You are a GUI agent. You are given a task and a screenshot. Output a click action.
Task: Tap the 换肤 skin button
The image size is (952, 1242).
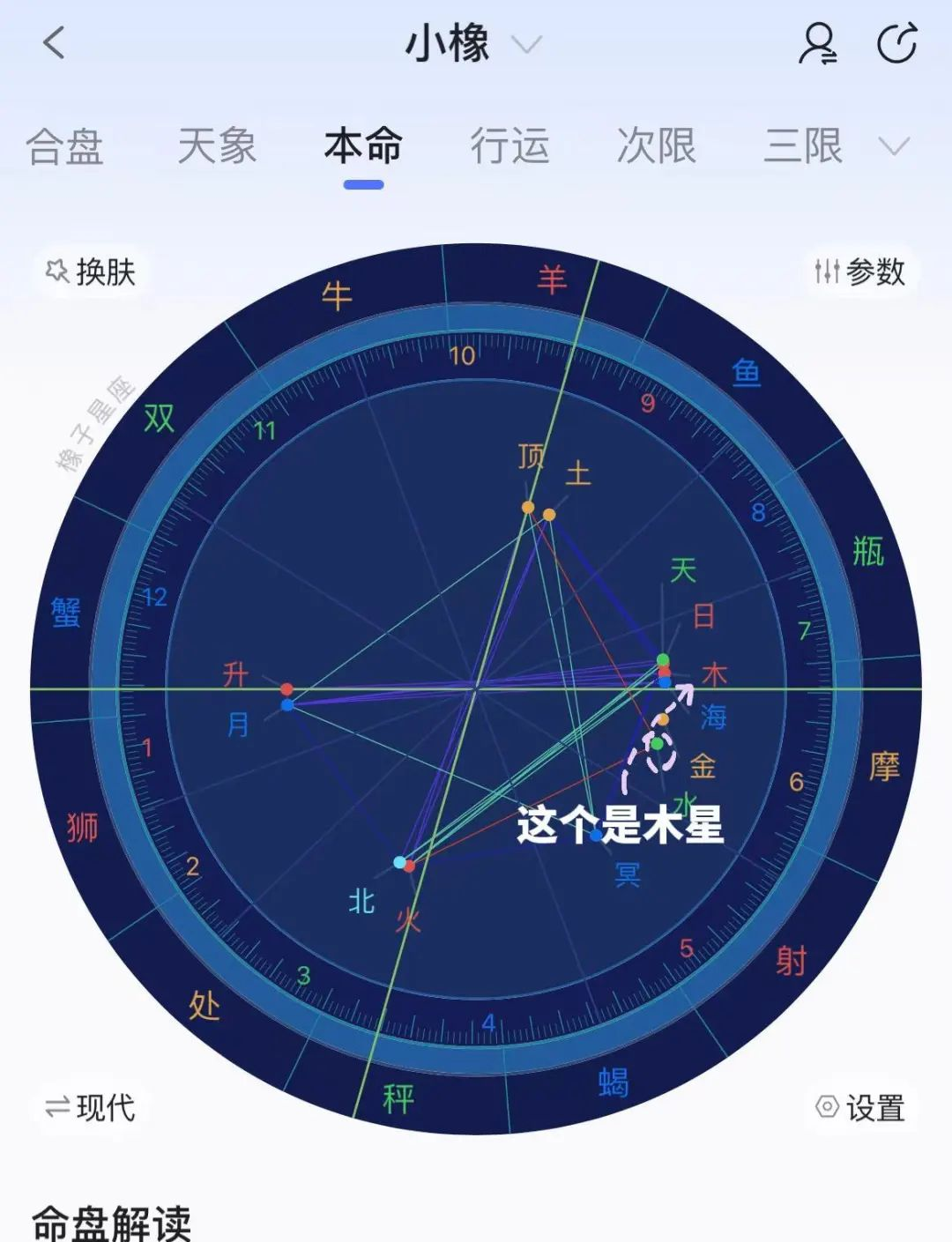pos(91,271)
